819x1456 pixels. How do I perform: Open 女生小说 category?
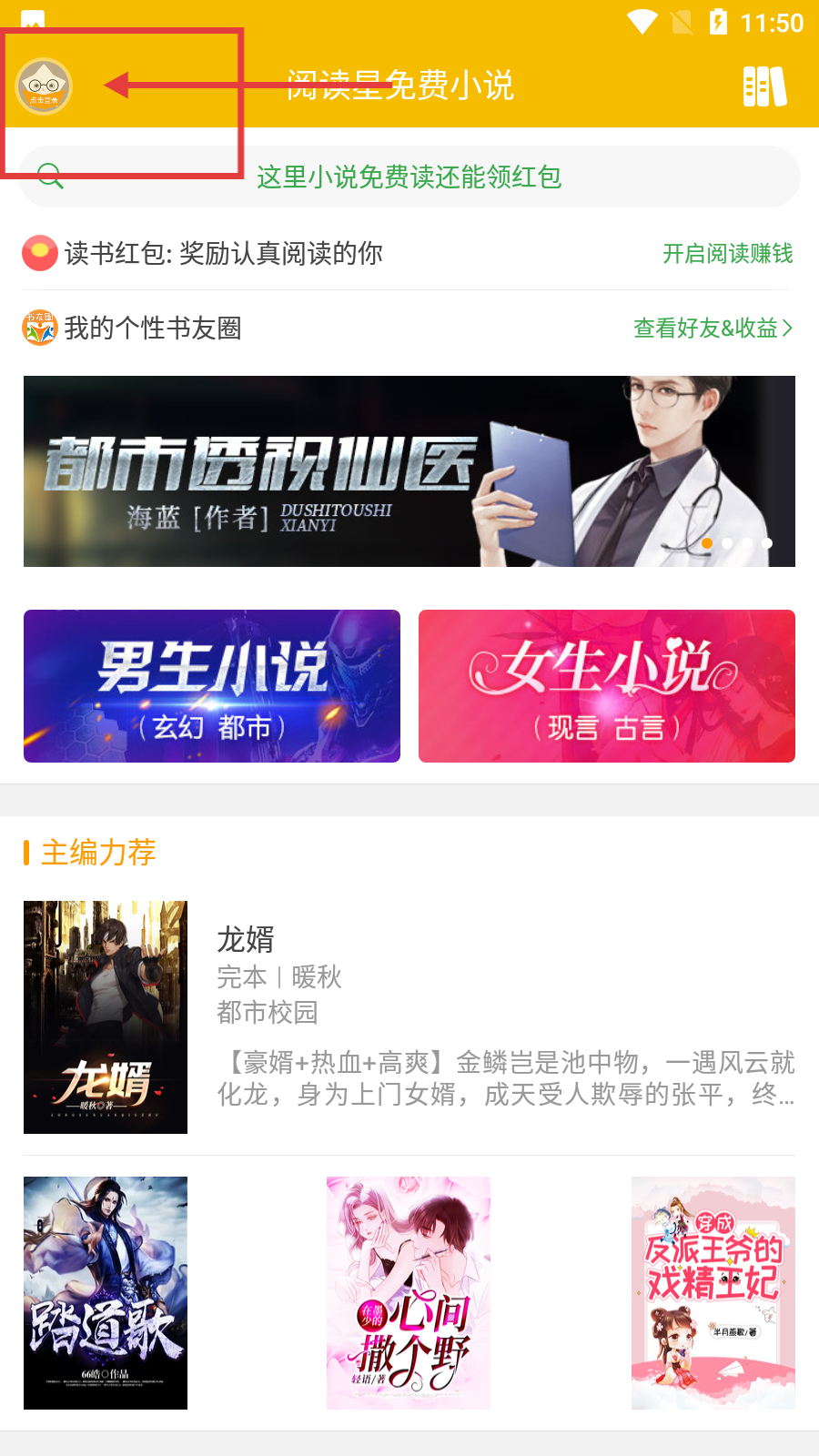click(x=607, y=686)
